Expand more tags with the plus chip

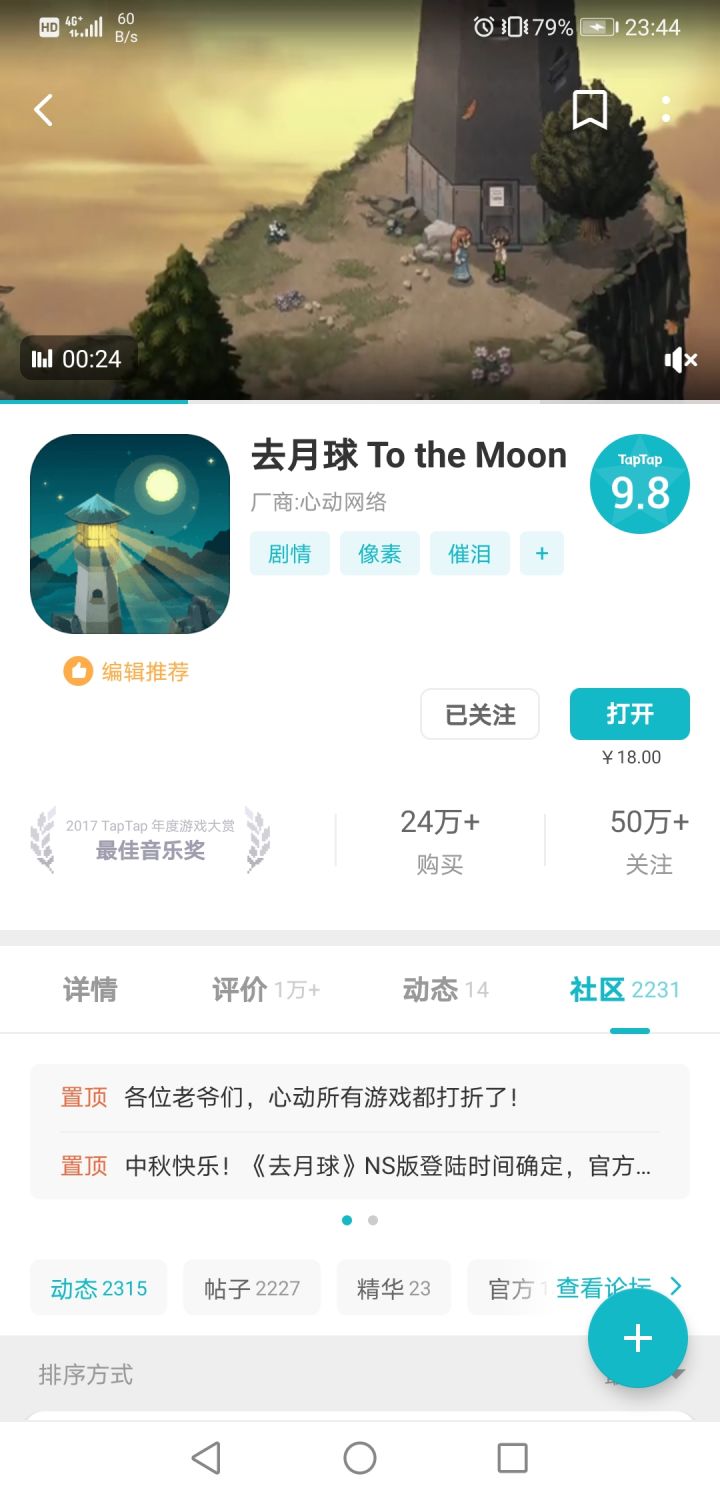point(541,553)
